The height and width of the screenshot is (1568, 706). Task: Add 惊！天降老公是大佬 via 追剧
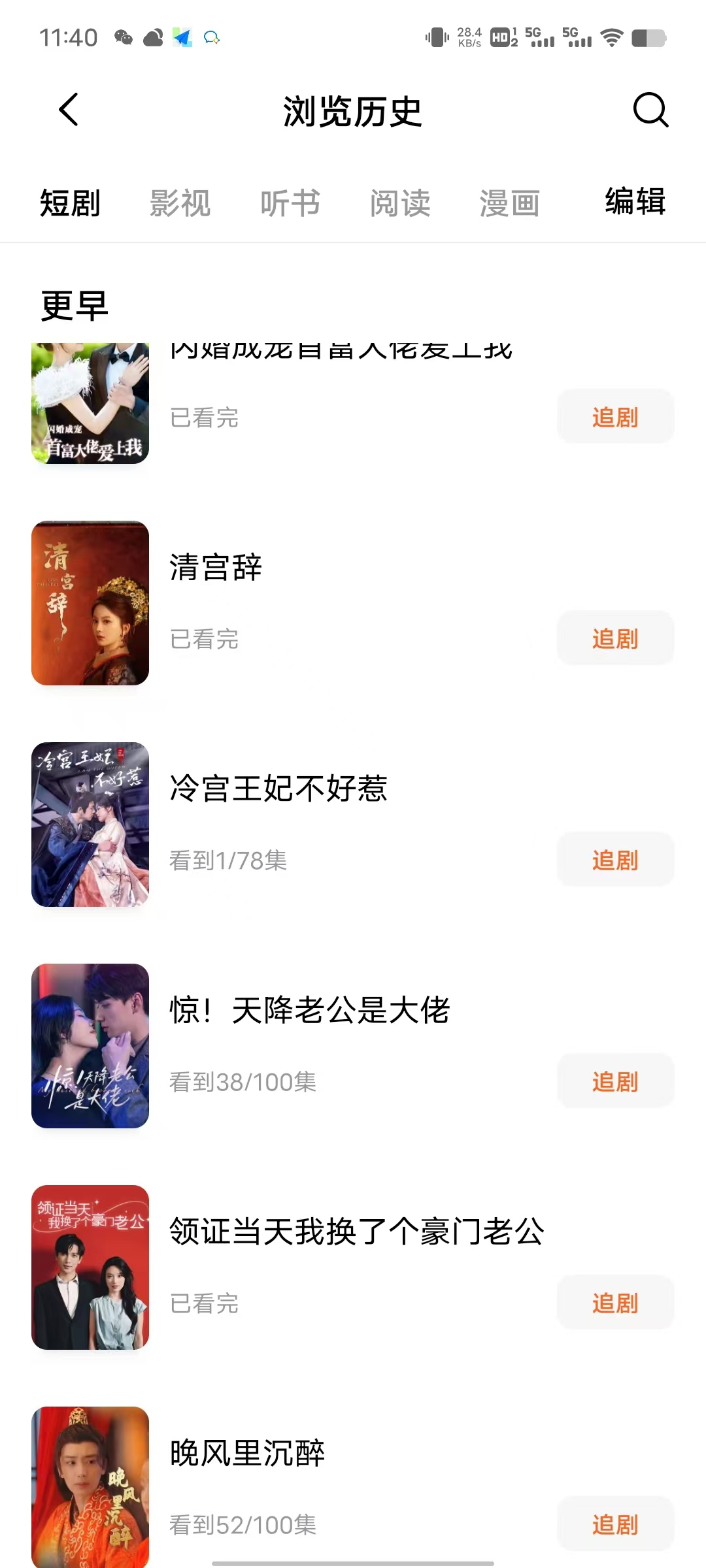(x=615, y=1081)
